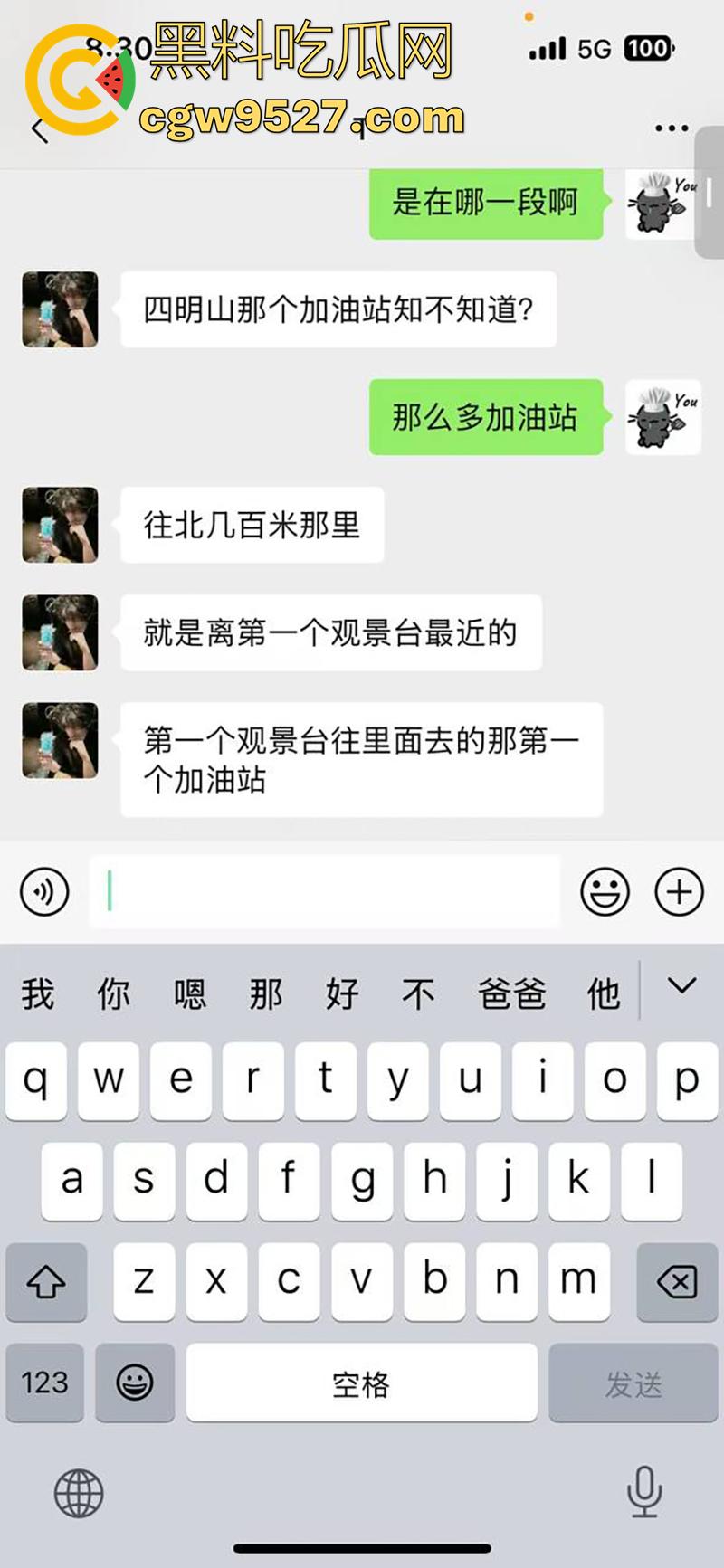
Task: Tap the 空格 space key
Action: click(x=361, y=1383)
